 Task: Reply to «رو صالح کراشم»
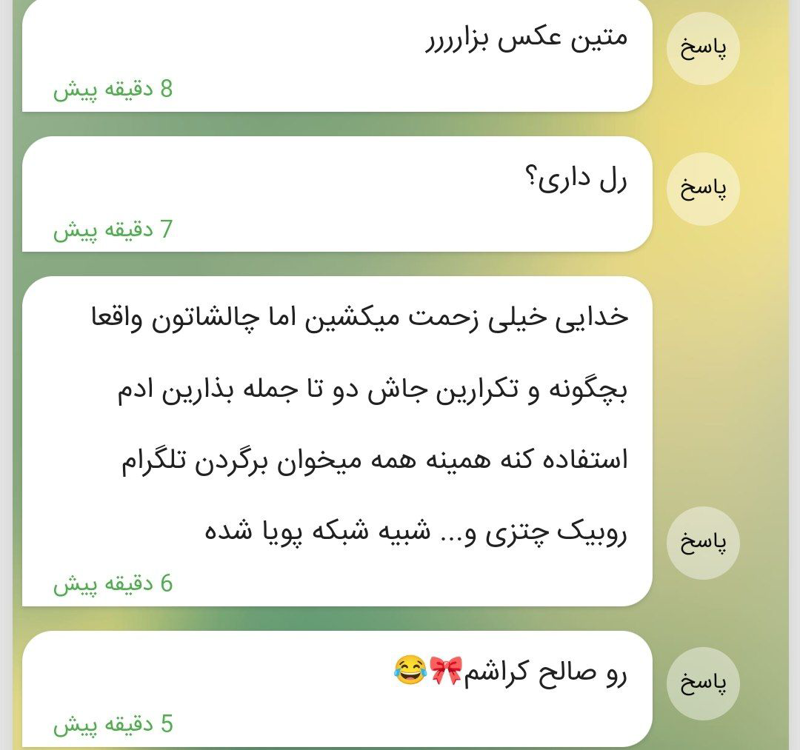[x=703, y=684]
